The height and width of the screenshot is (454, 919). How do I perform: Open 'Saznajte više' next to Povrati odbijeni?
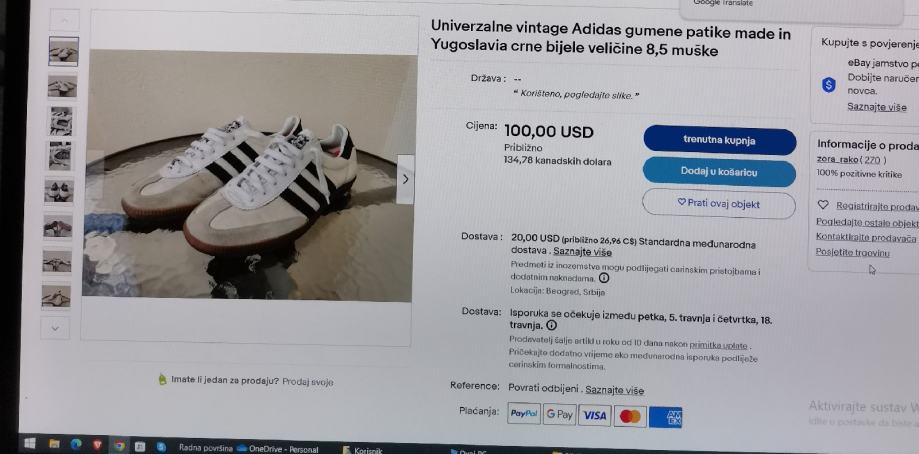614,390
